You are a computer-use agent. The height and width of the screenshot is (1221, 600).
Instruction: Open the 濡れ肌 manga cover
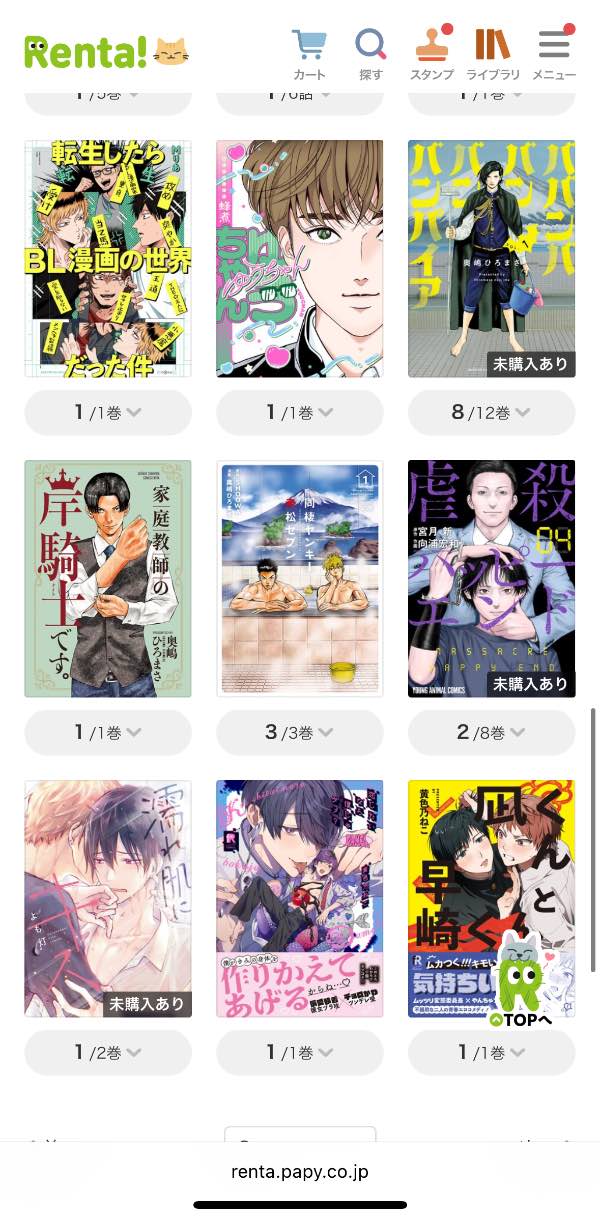[108, 898]
